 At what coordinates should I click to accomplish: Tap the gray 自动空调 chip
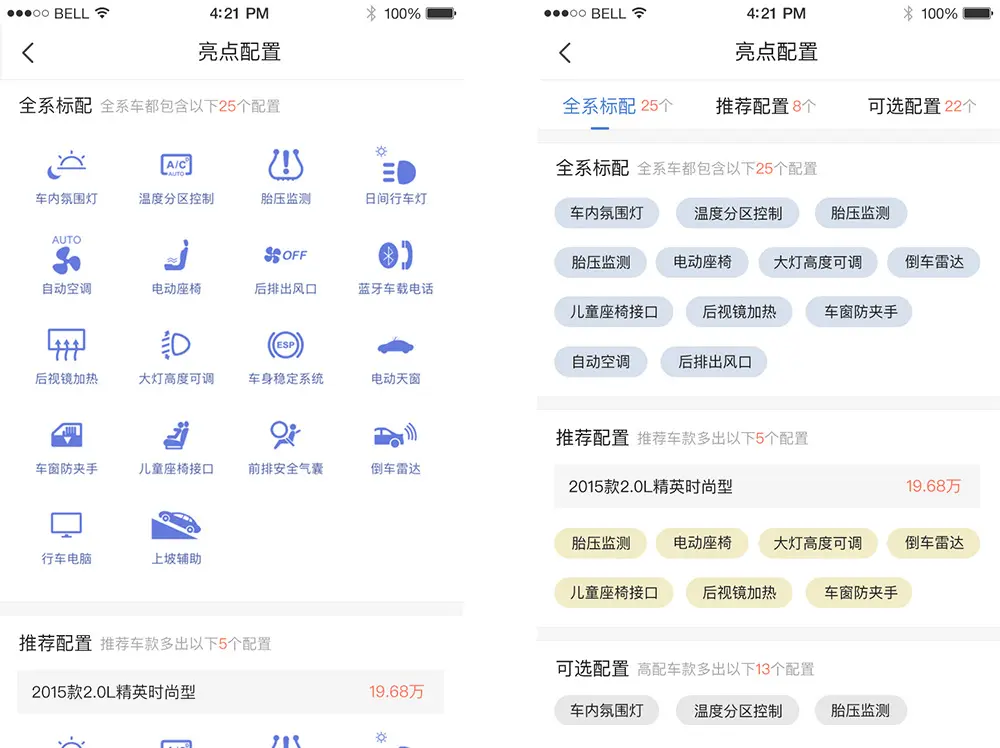coord(600,362)
